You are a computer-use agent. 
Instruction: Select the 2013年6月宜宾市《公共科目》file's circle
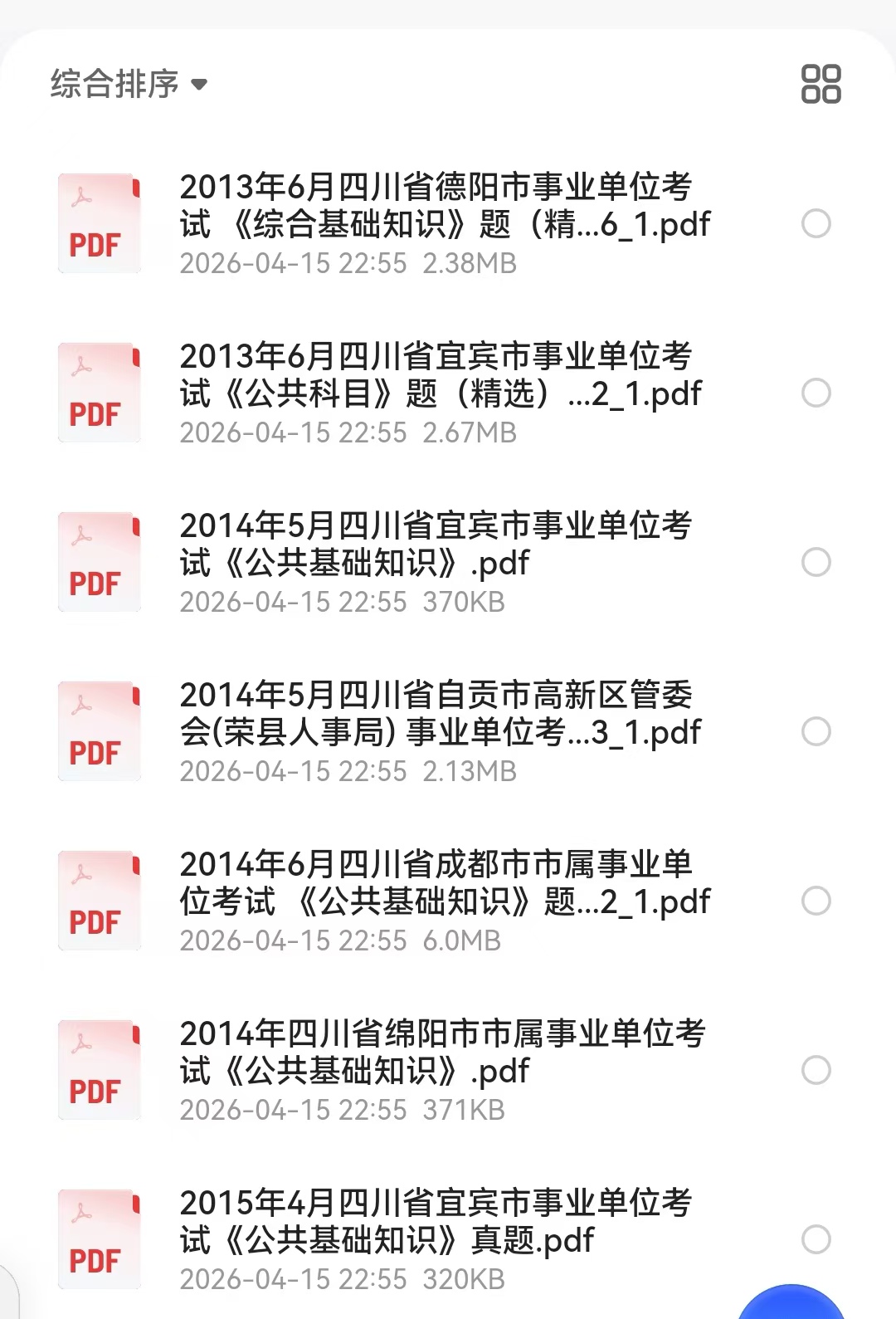pyautogui.click(x=816, y=393)
